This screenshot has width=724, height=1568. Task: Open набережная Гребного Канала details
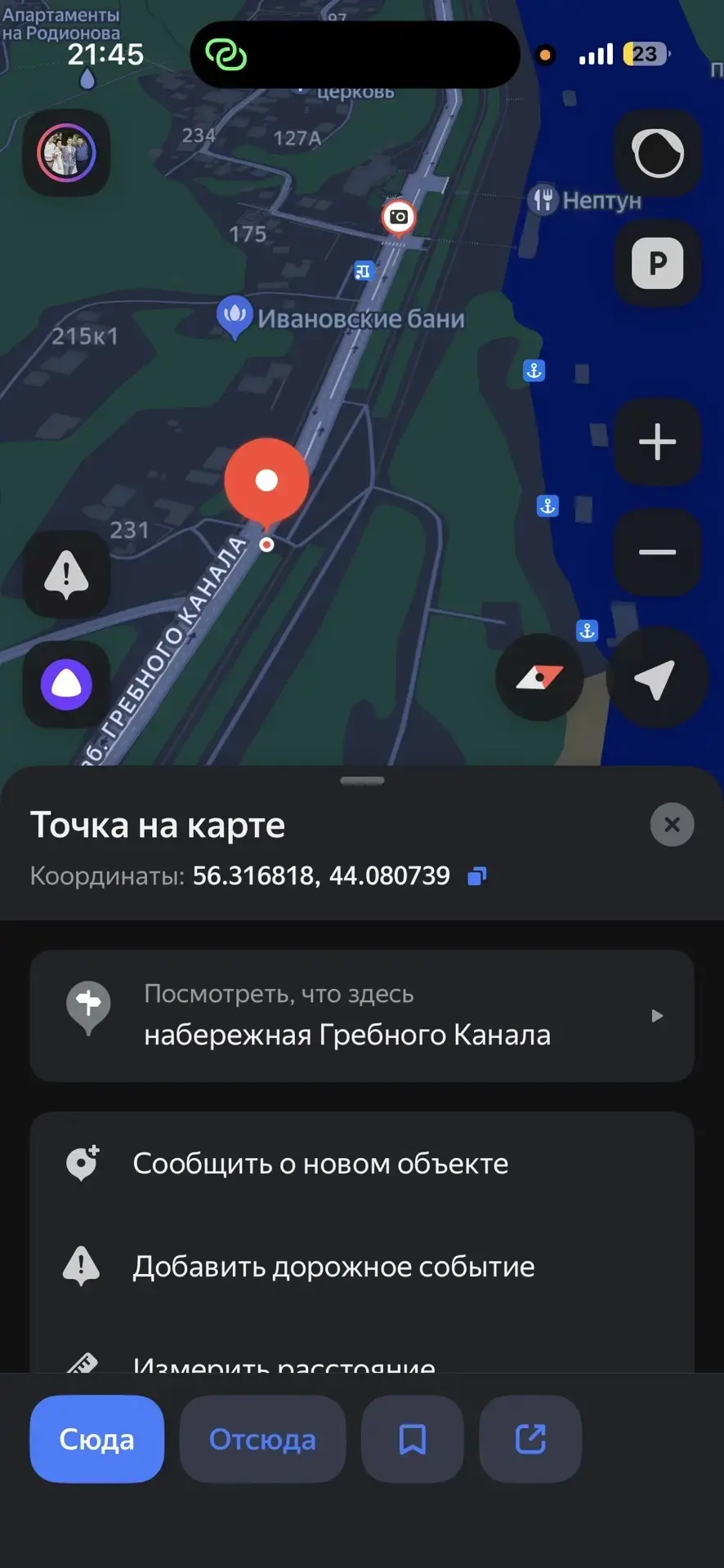[x=362, y=1016]
